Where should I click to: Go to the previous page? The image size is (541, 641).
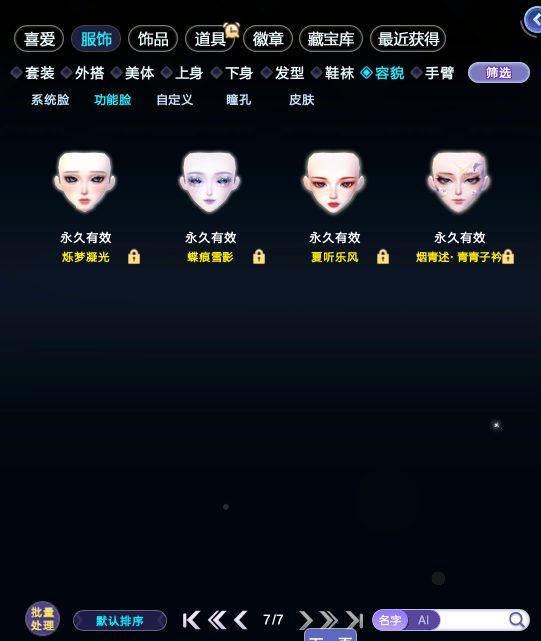click(241, 620)
